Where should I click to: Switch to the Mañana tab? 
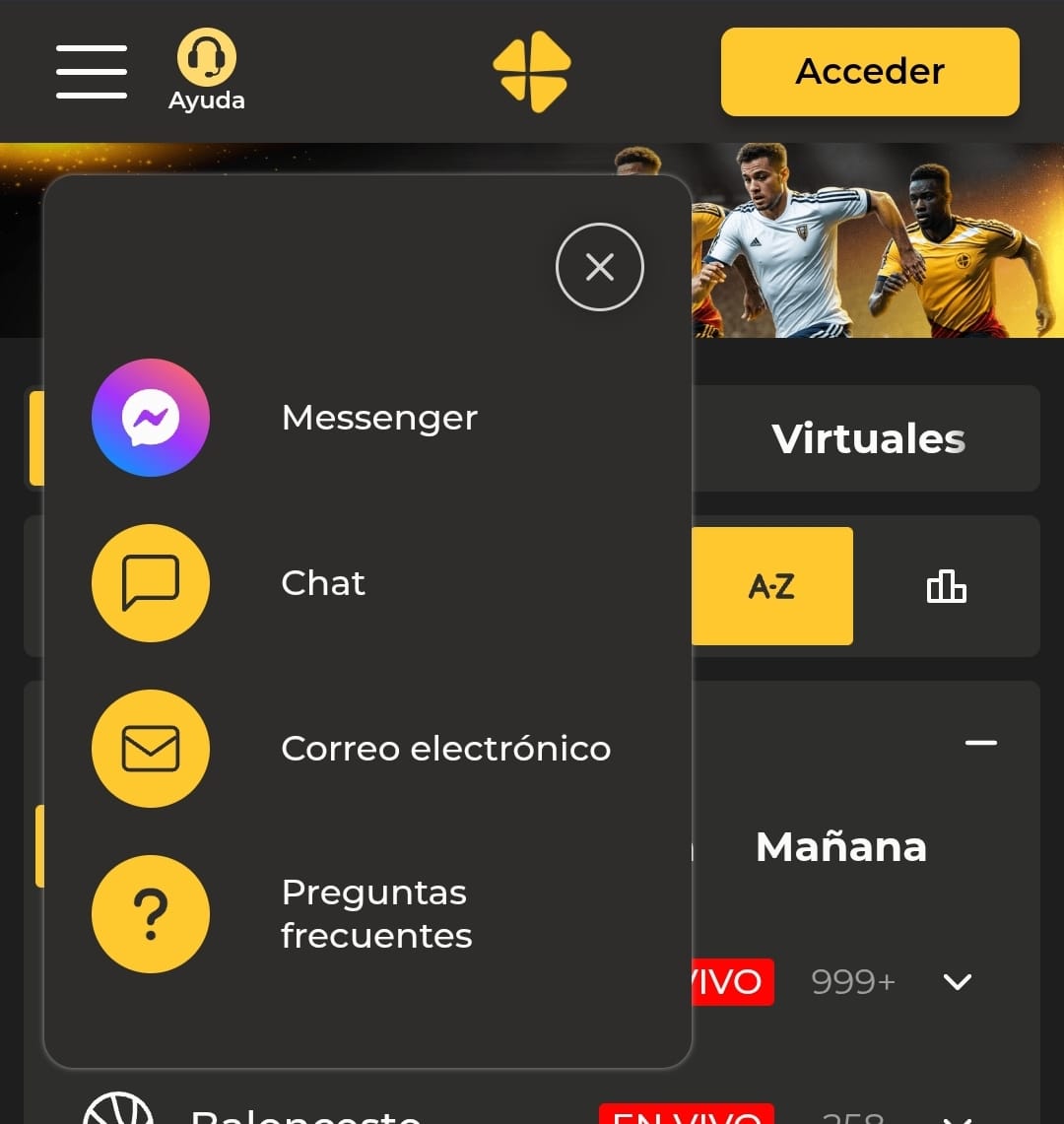pos(840,847)
